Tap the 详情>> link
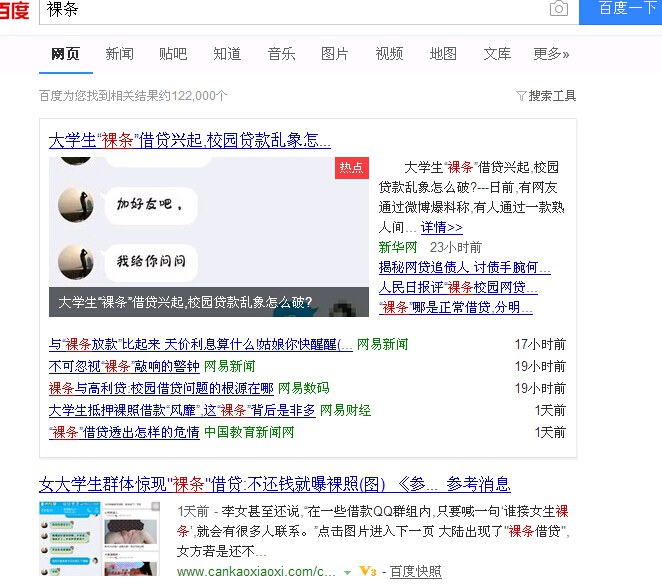 [441, 228]
